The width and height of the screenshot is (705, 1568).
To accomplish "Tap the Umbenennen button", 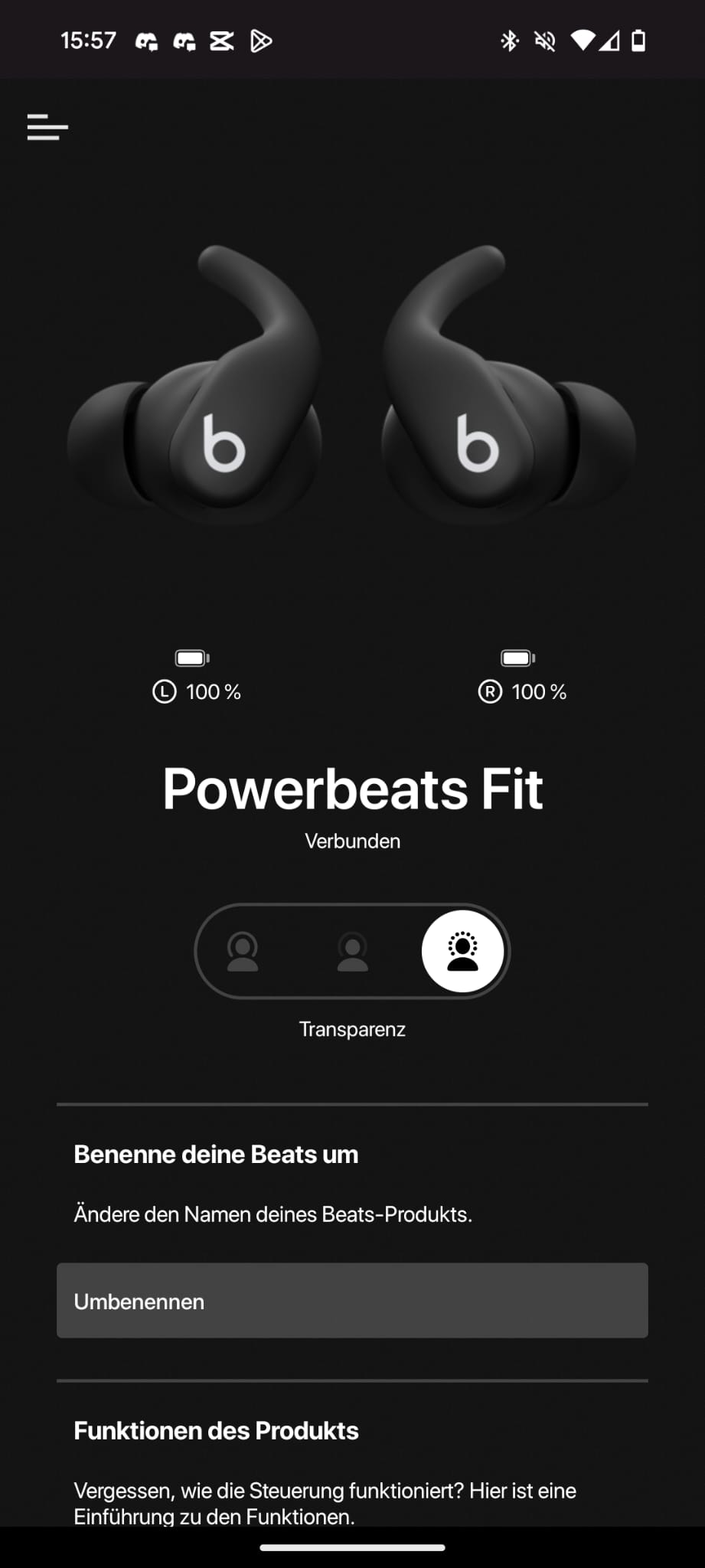I will coord(352,1301).
